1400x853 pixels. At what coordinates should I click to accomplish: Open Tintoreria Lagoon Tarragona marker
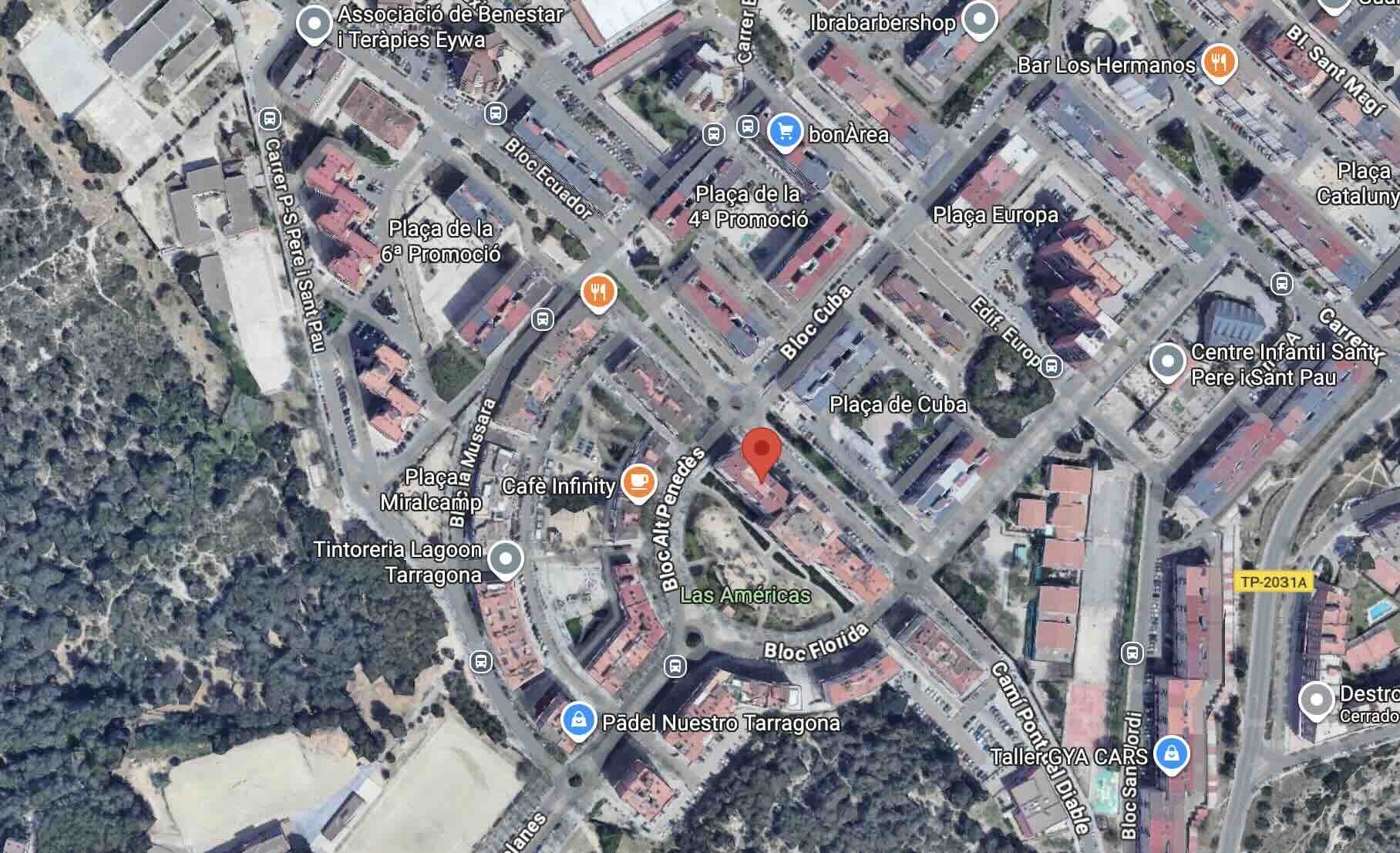click(x=506, y=558)
